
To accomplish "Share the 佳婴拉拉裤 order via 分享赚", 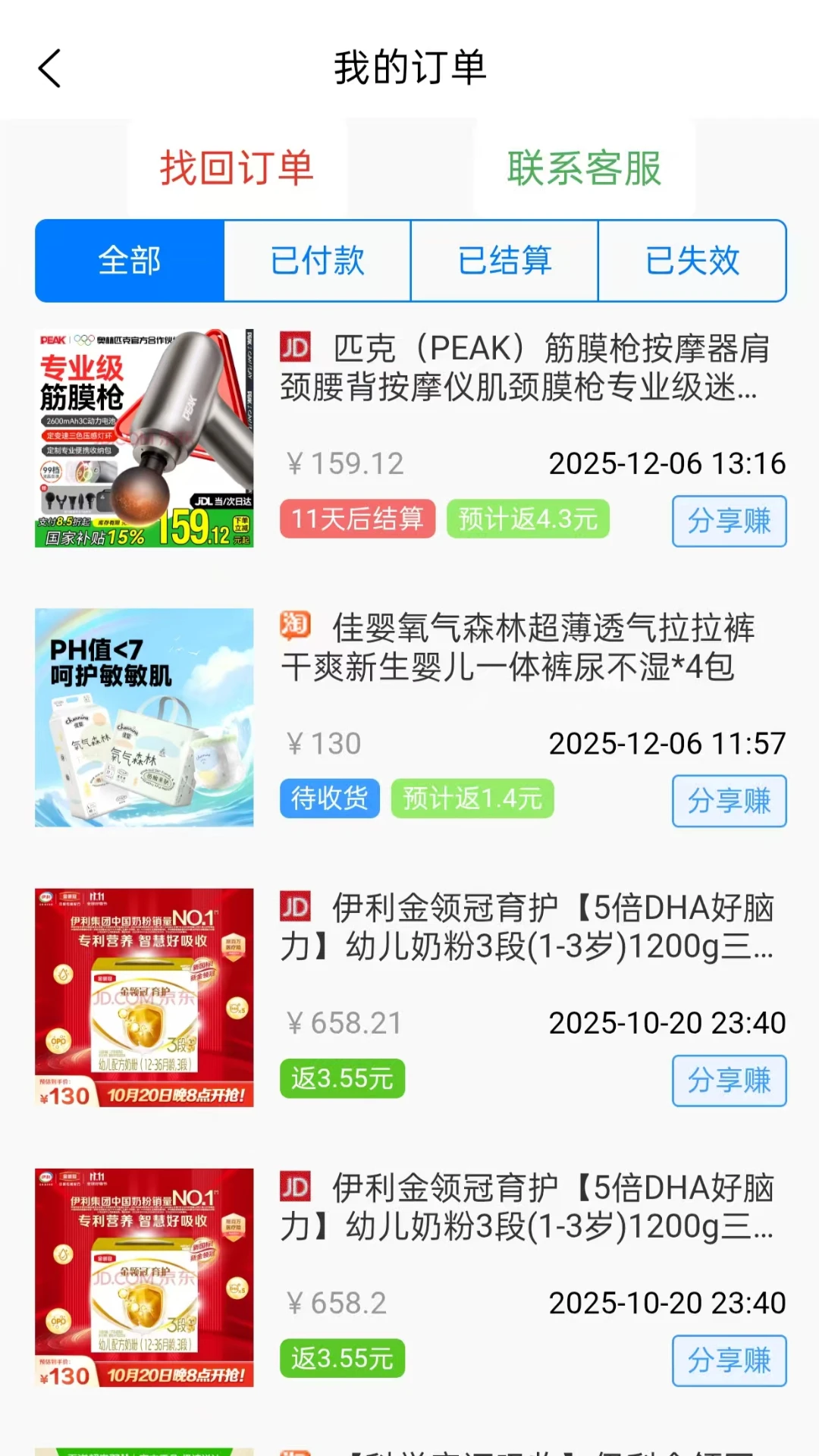I will 729,801.
